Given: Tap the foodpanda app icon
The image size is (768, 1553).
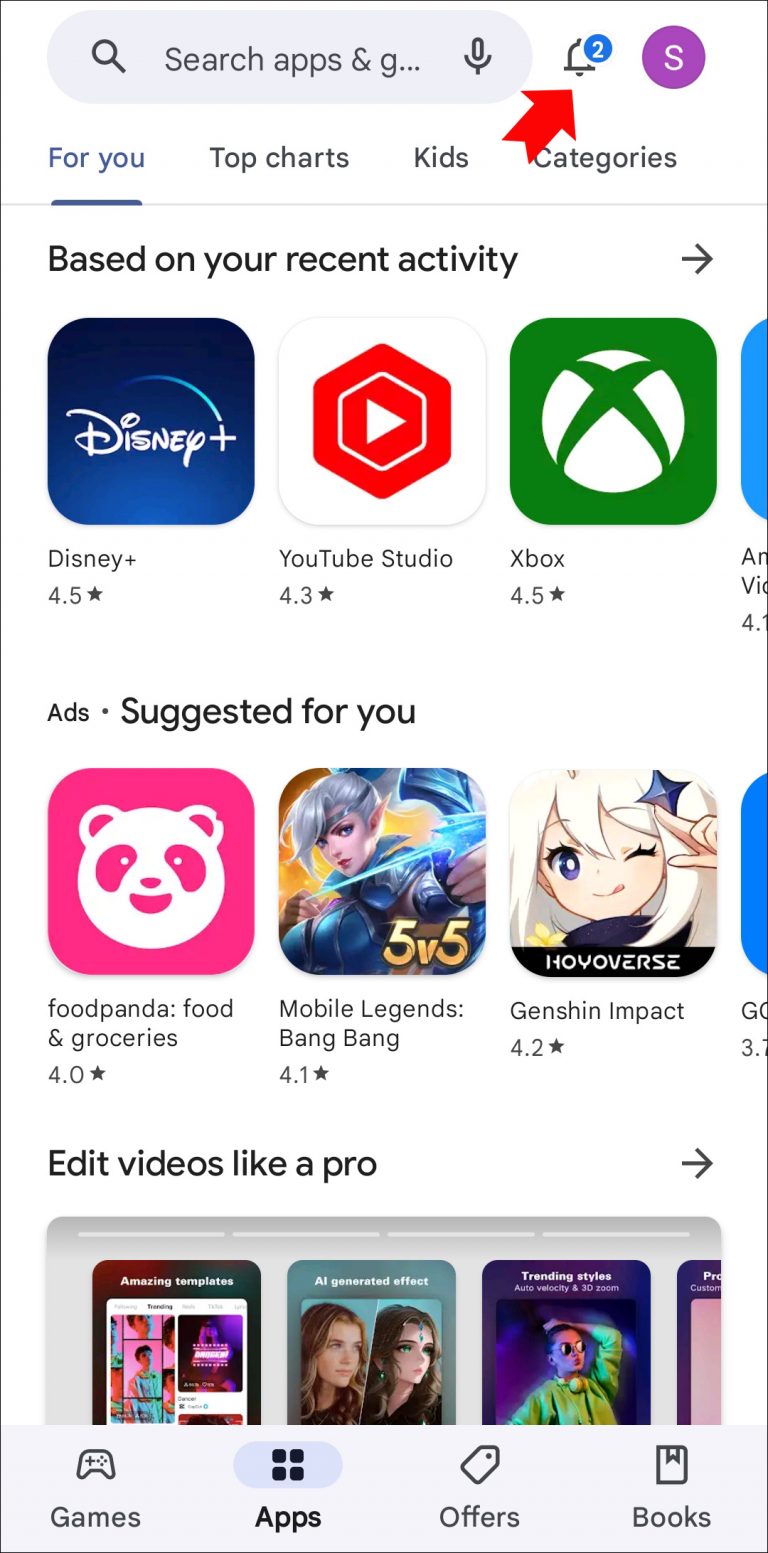Looking at the screenshot, I should (x=151, y=870).
